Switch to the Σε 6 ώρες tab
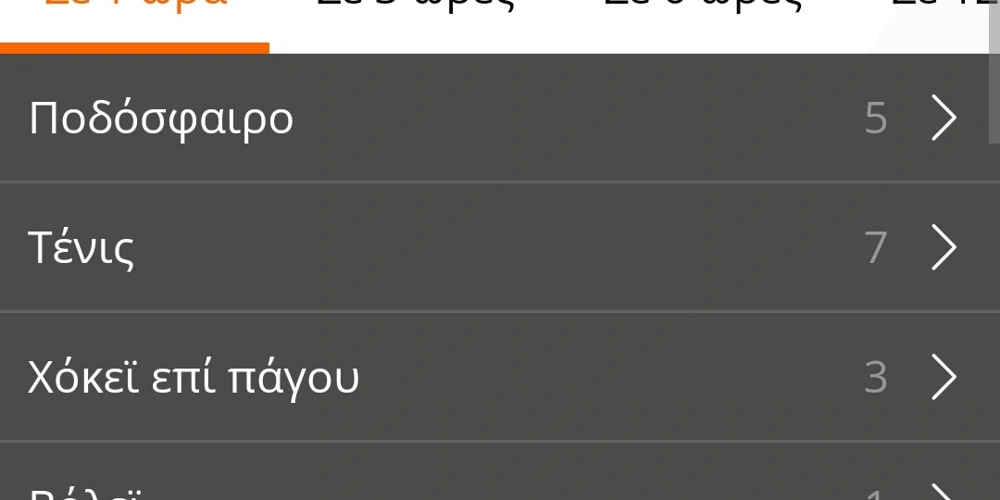Viewport: 1000px width, 500px height. coord(702,8)
